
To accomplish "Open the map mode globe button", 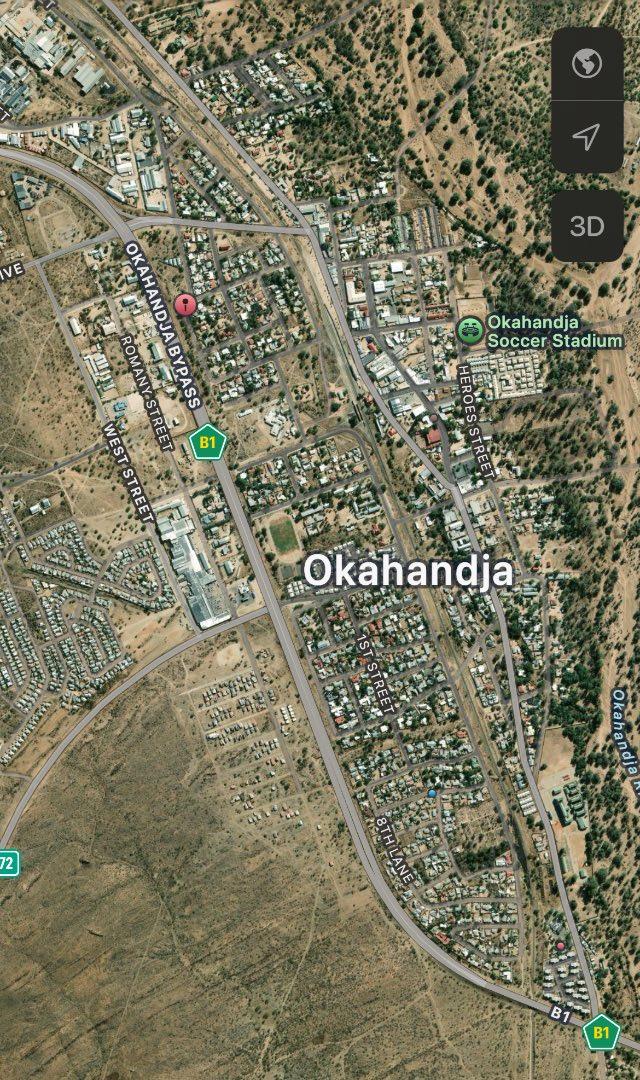I will pos(587,64).
